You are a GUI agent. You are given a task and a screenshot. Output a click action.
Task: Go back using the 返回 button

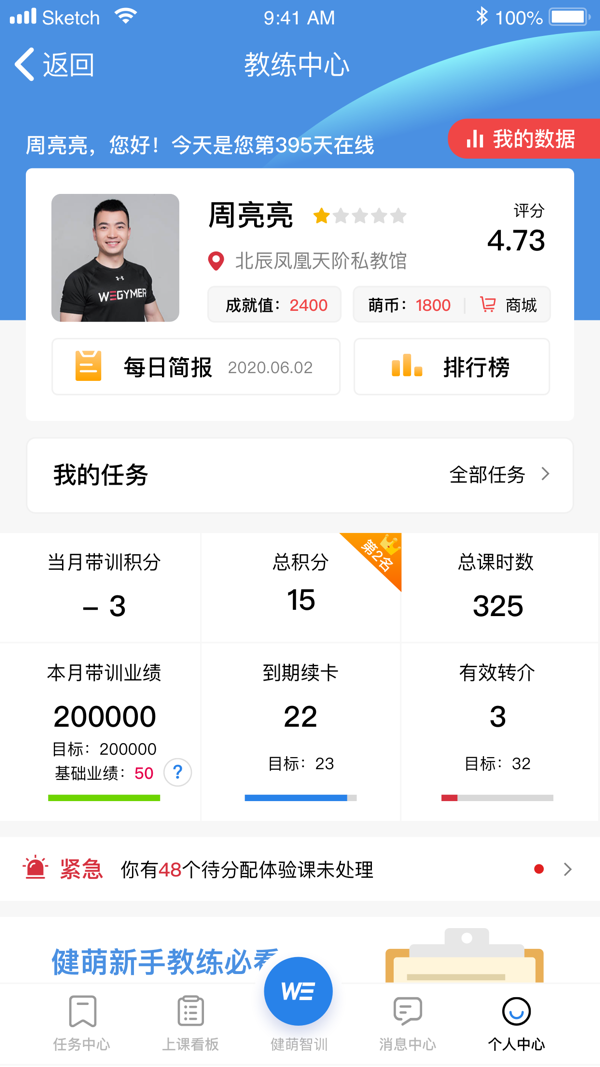pyautogui.click(x=55, y=65)
